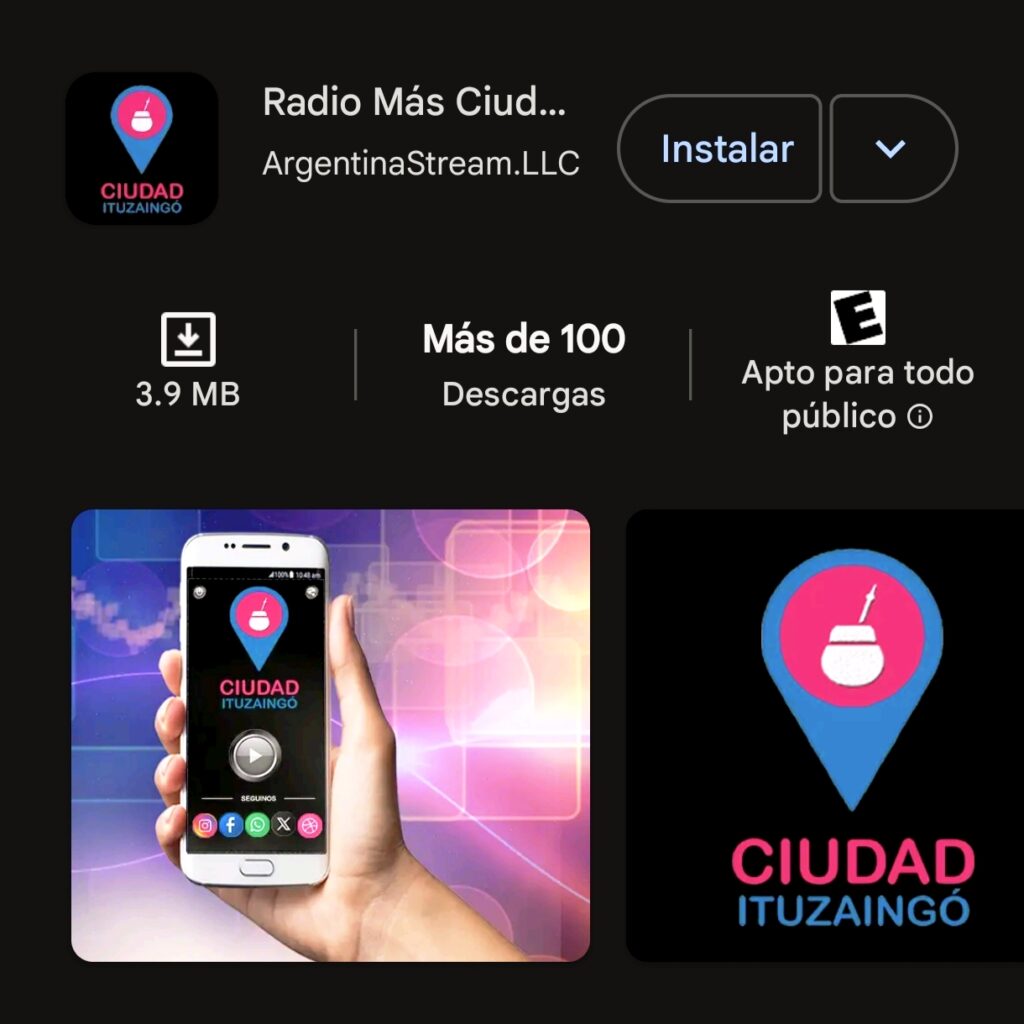
Task: Open the screenshot with hand holding phone
Action: (330, 735)
